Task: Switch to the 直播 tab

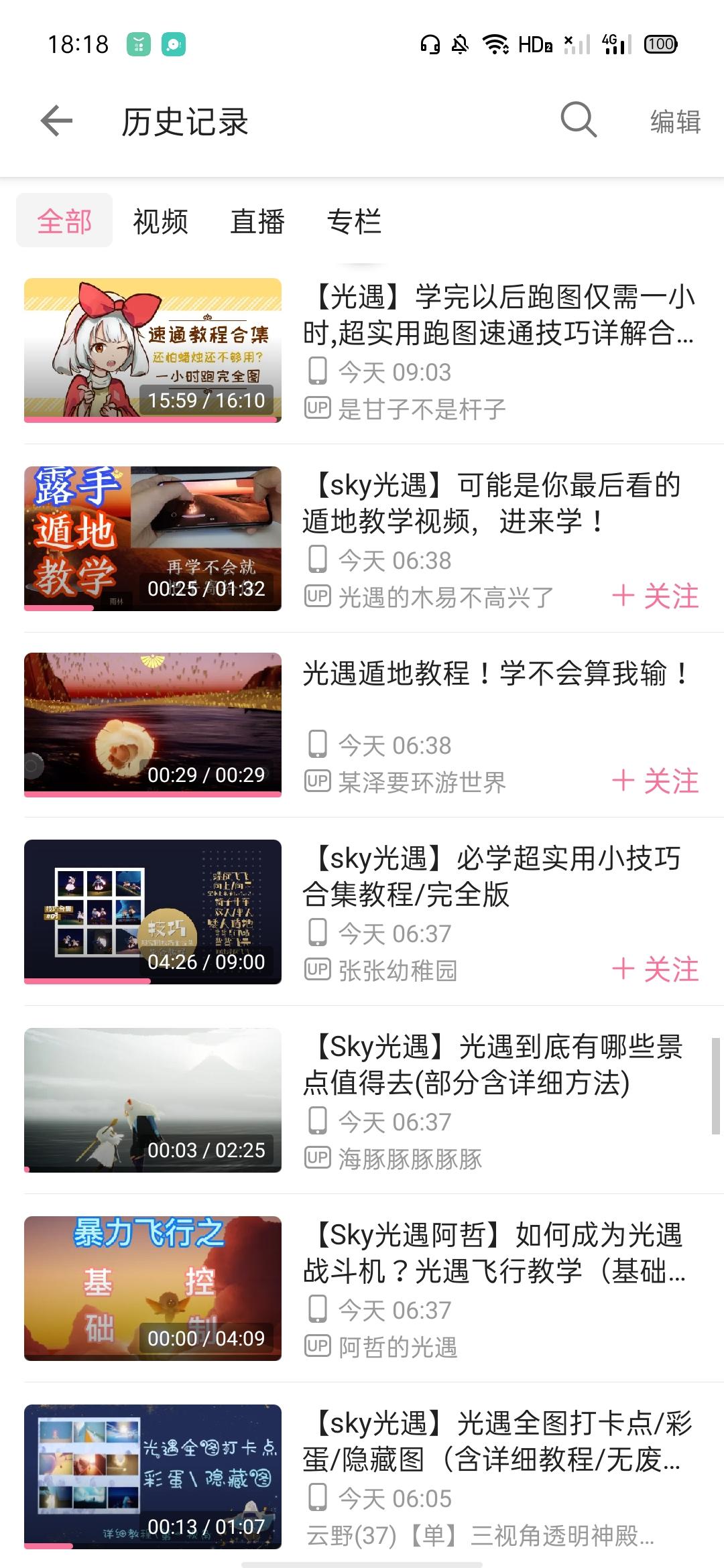Action: click(257, 221)
